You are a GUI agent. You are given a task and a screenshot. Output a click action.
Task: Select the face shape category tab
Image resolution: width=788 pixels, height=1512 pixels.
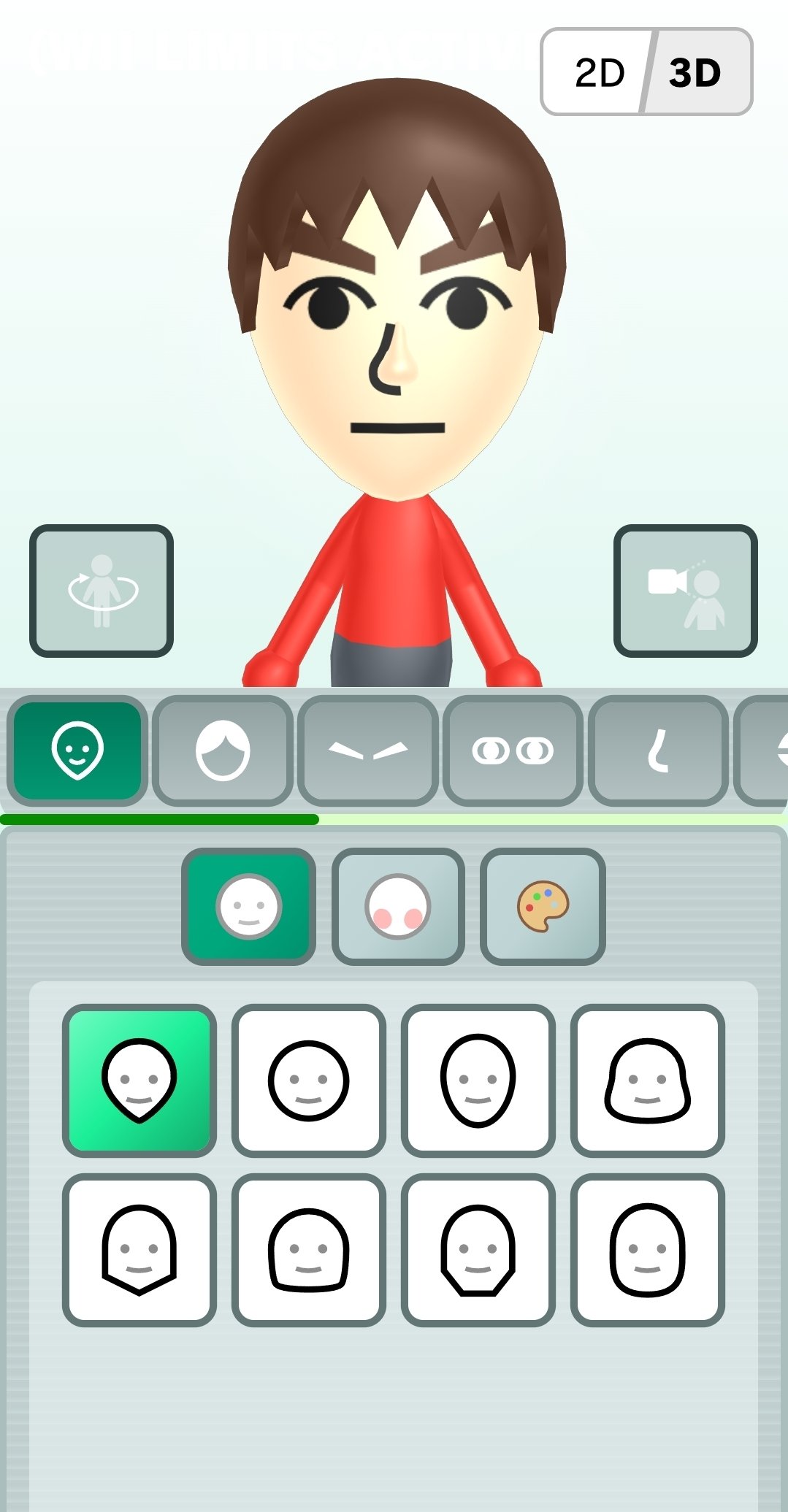tap(77, 750)
